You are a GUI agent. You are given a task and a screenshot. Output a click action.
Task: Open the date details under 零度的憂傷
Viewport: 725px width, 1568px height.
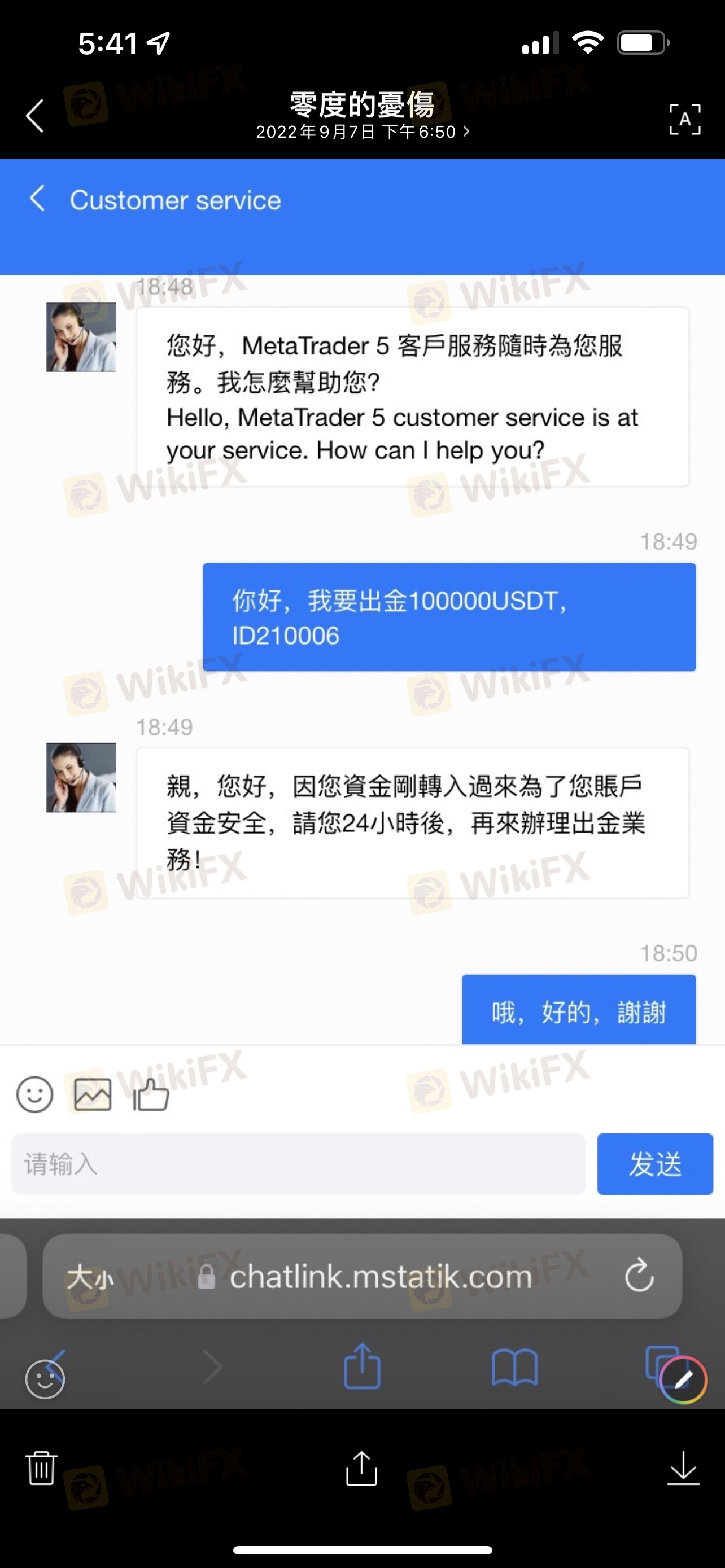[362, 132]
